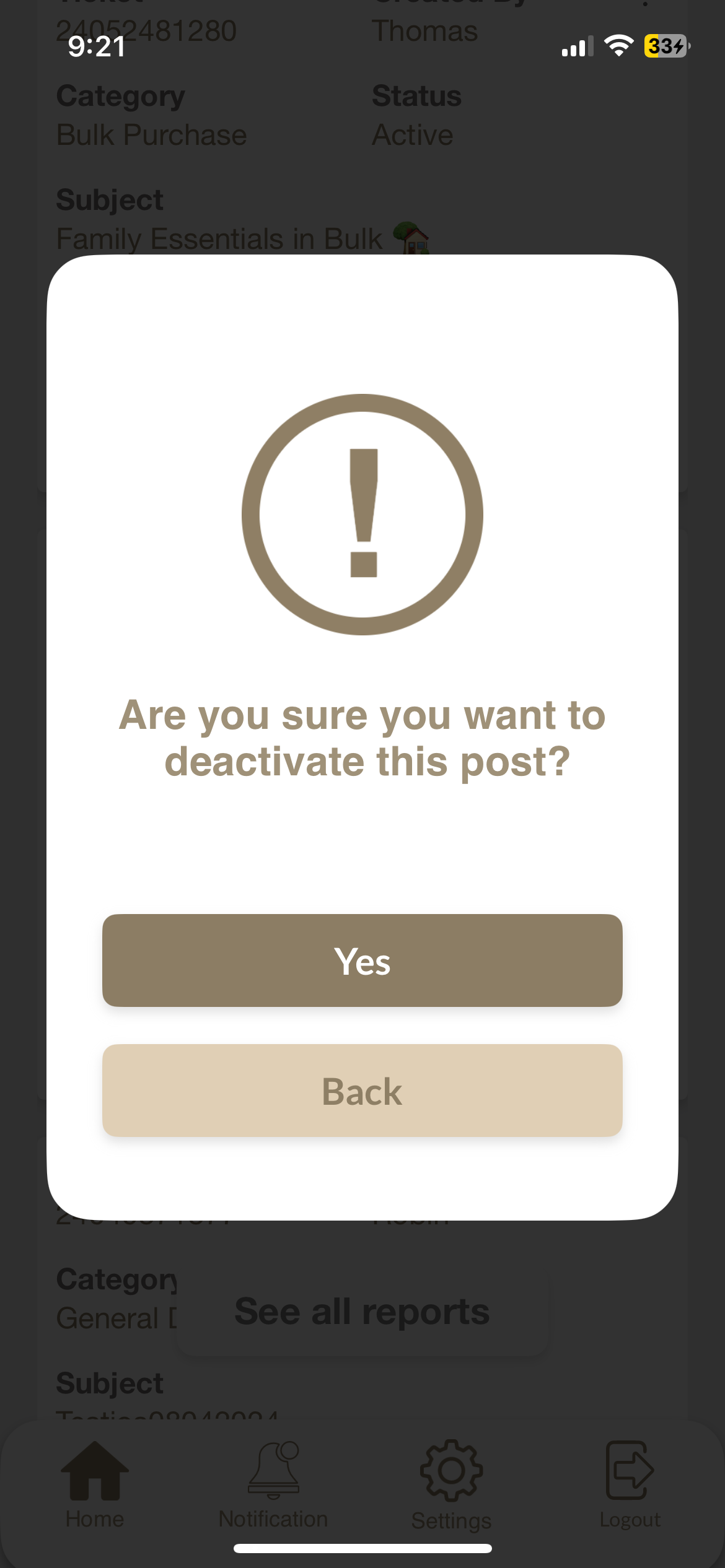Viewport: 725px width, 1568px height.
Task: Tap Back to cancel deactivating the post
Action: click(362, 1091)
